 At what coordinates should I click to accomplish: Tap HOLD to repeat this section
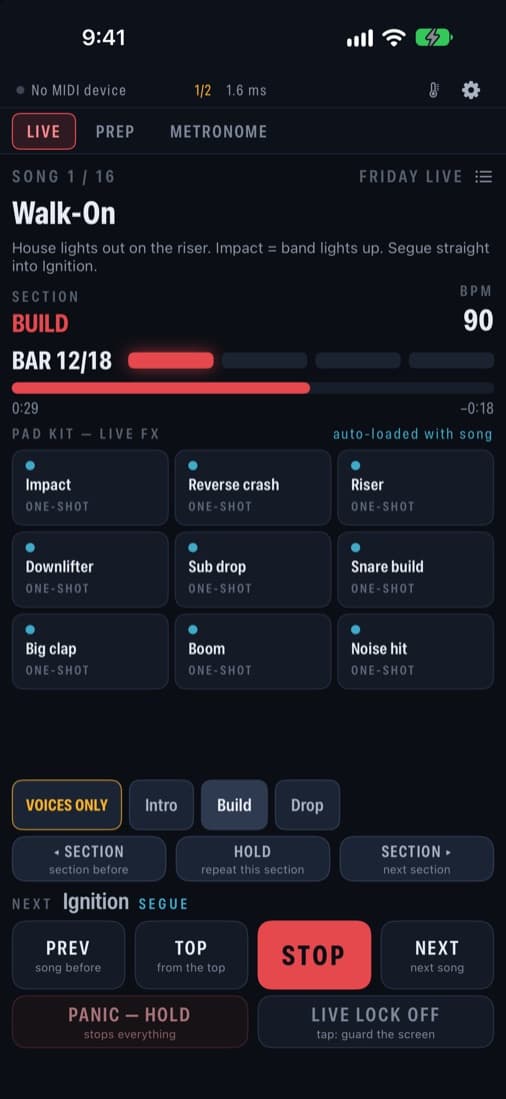click(x=252, y=859)
